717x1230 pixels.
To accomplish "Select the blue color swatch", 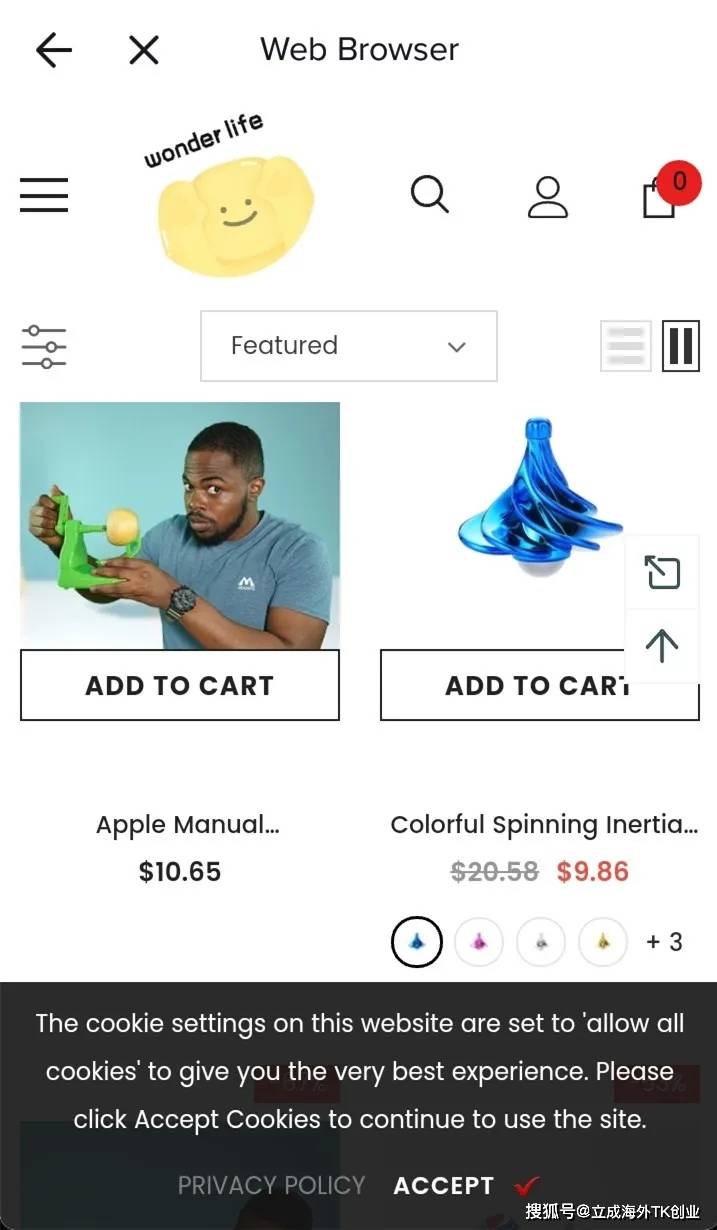I will [416, 942].
